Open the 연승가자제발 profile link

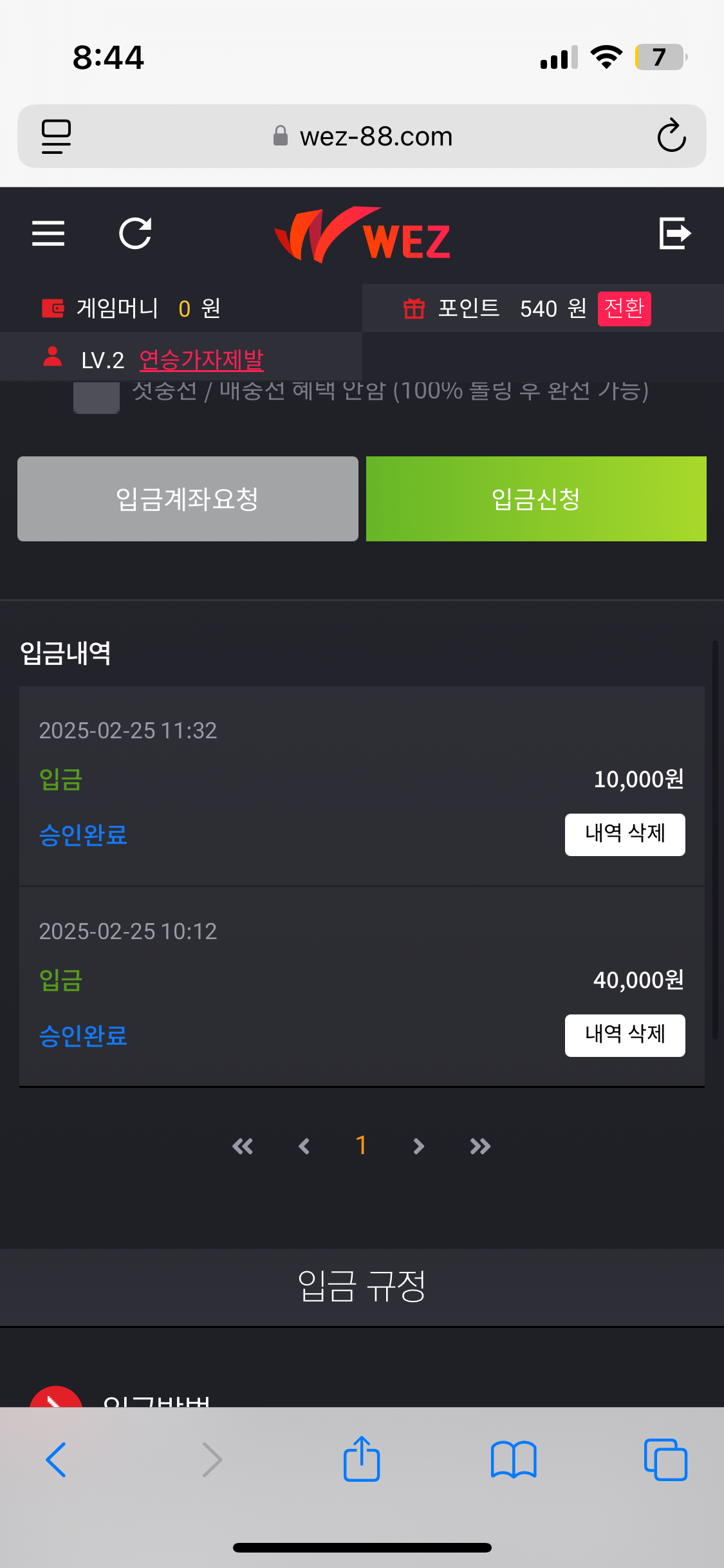click(201, 360)
